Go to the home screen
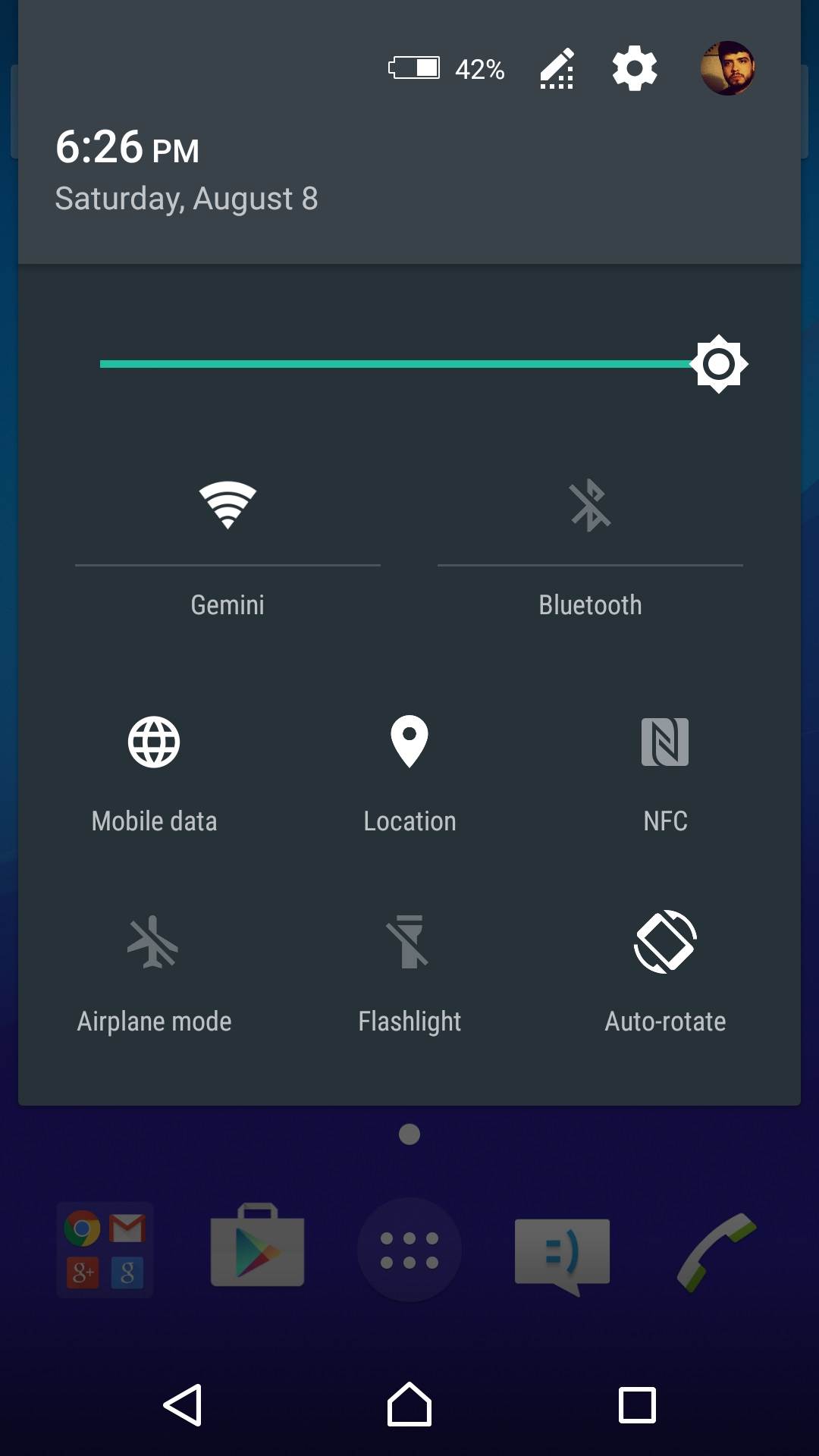This screenshot has width=819, height=1456. coord(409,1405)
